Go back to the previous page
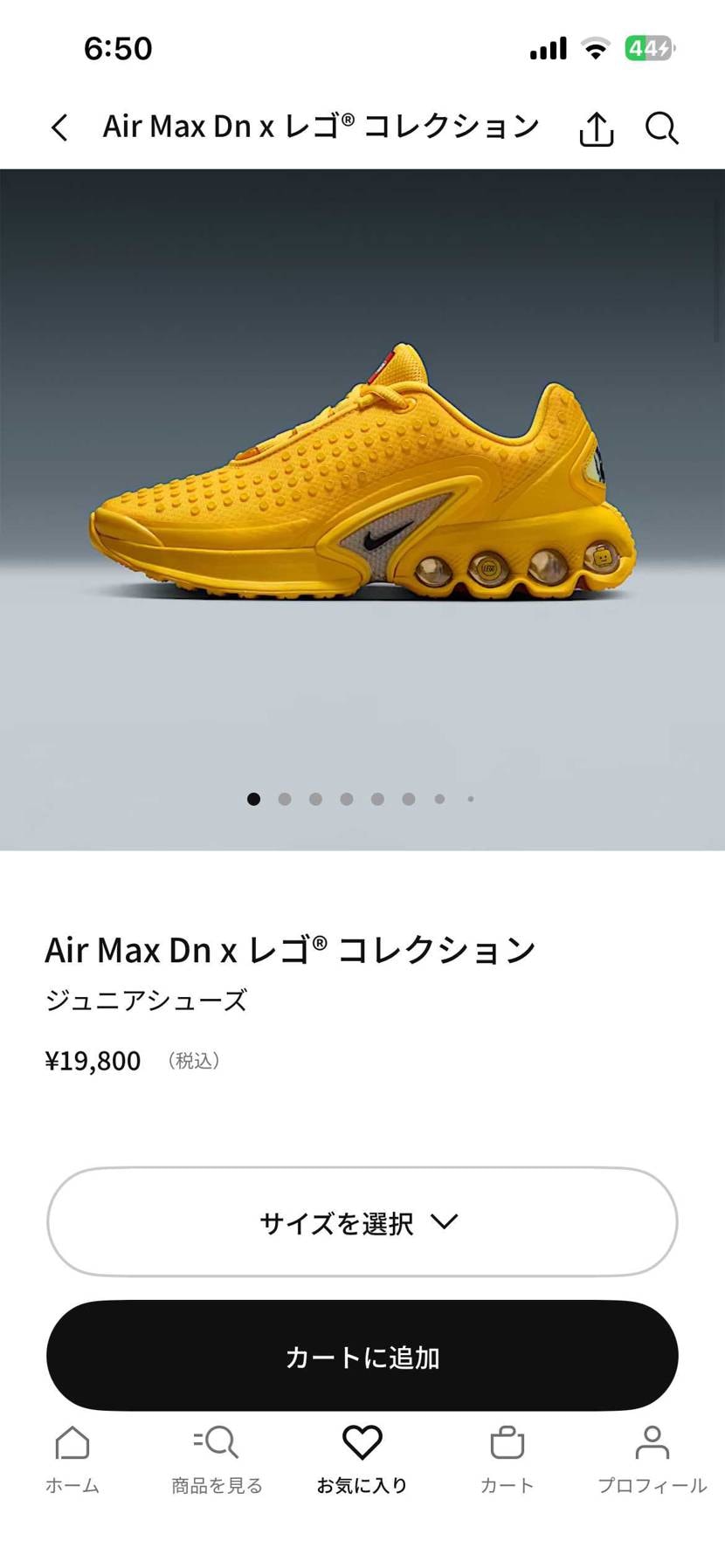This screenshot has width=725, height=1568. click(x=59, y=127)
